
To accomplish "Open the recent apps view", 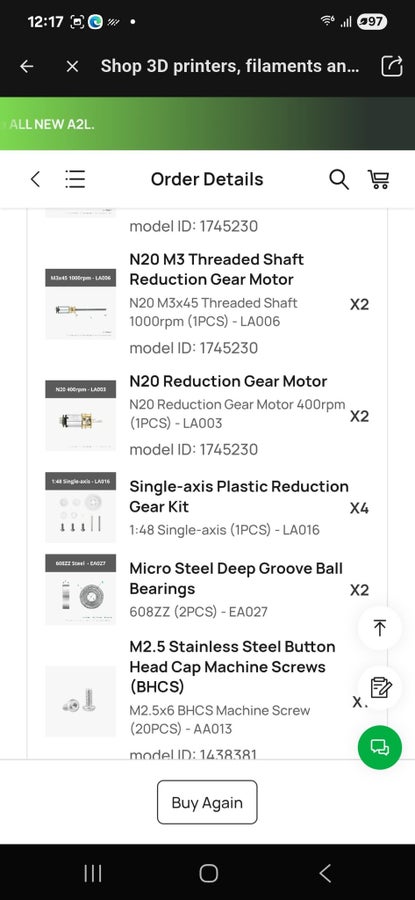I will pyautogui.click(x=92, y=874).
